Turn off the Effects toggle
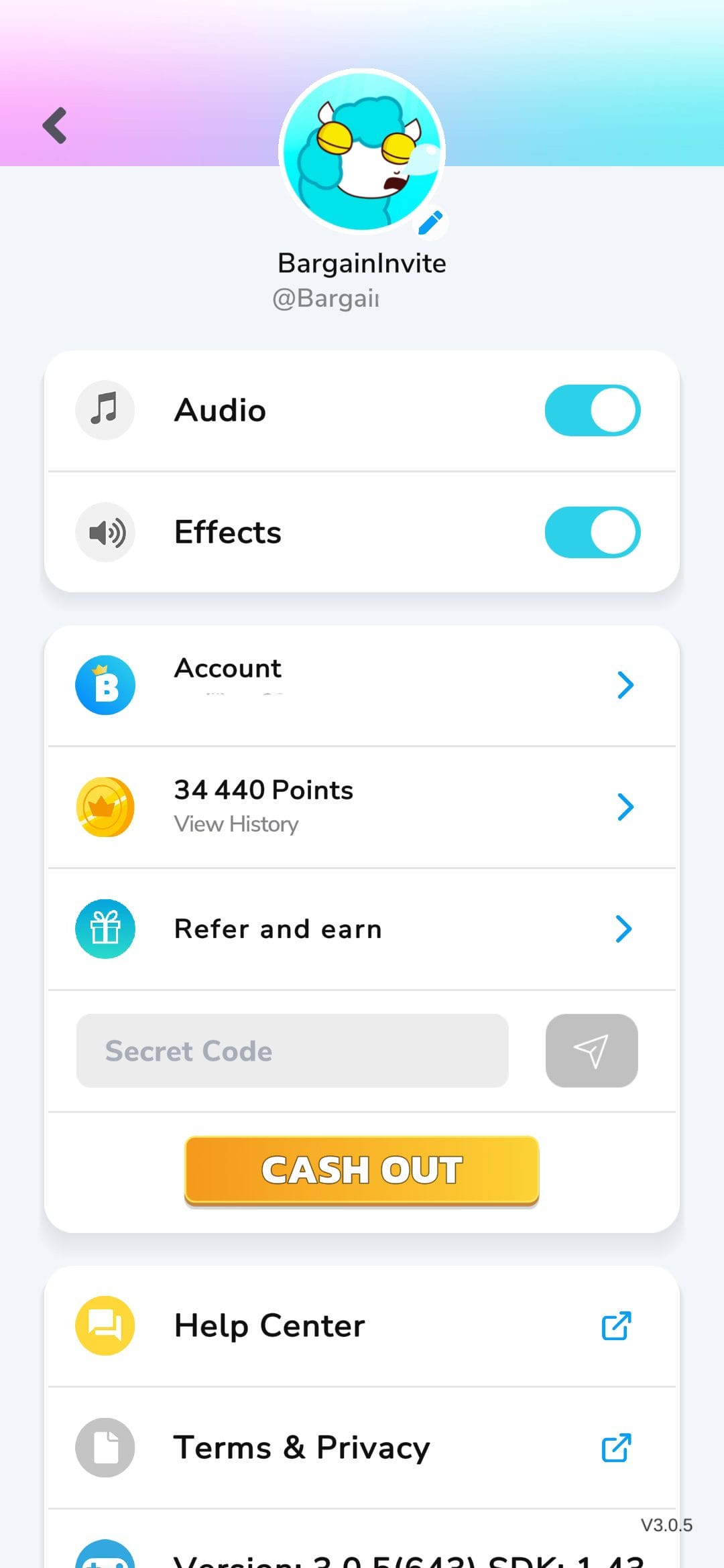 tap(593, 532)
